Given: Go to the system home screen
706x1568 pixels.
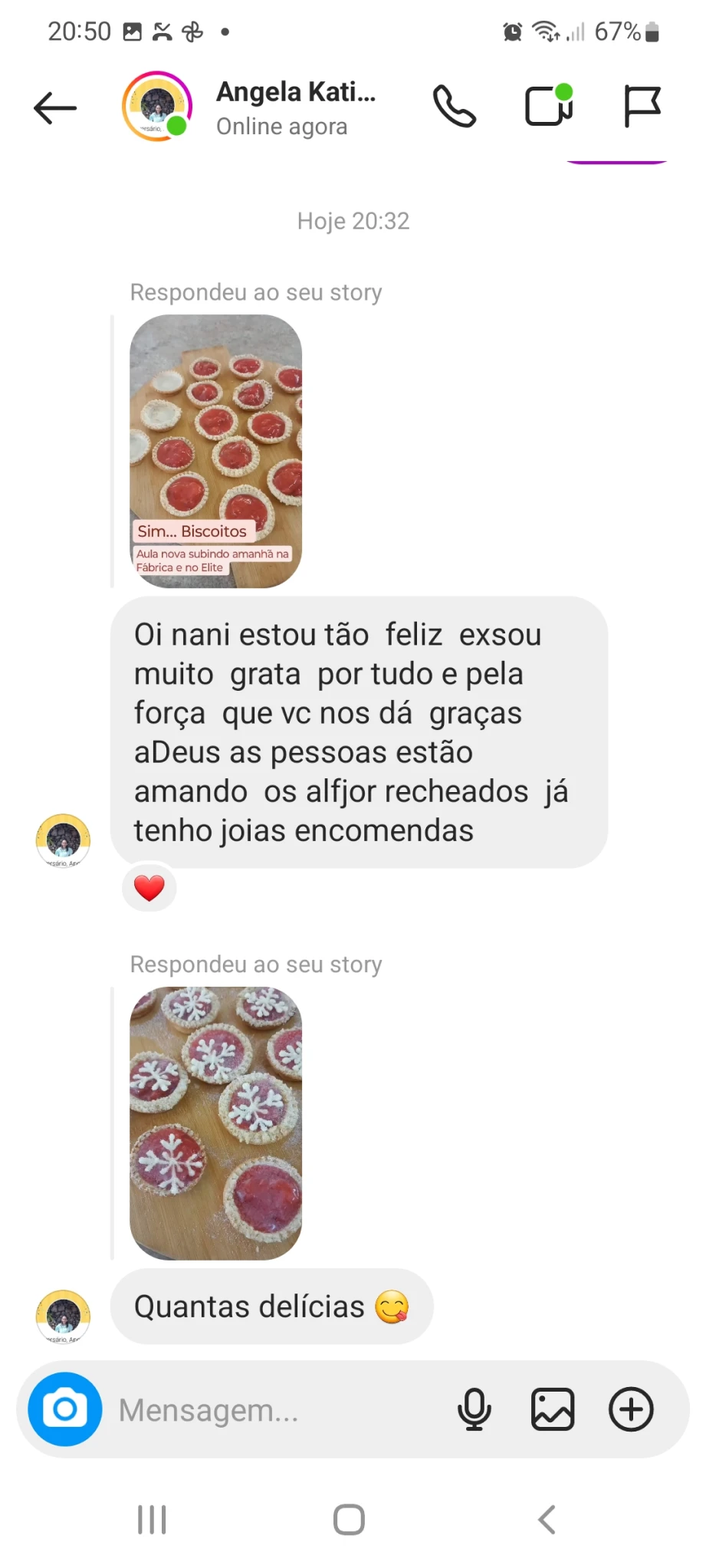Looking at the screenshot, I should [349, 1519].
